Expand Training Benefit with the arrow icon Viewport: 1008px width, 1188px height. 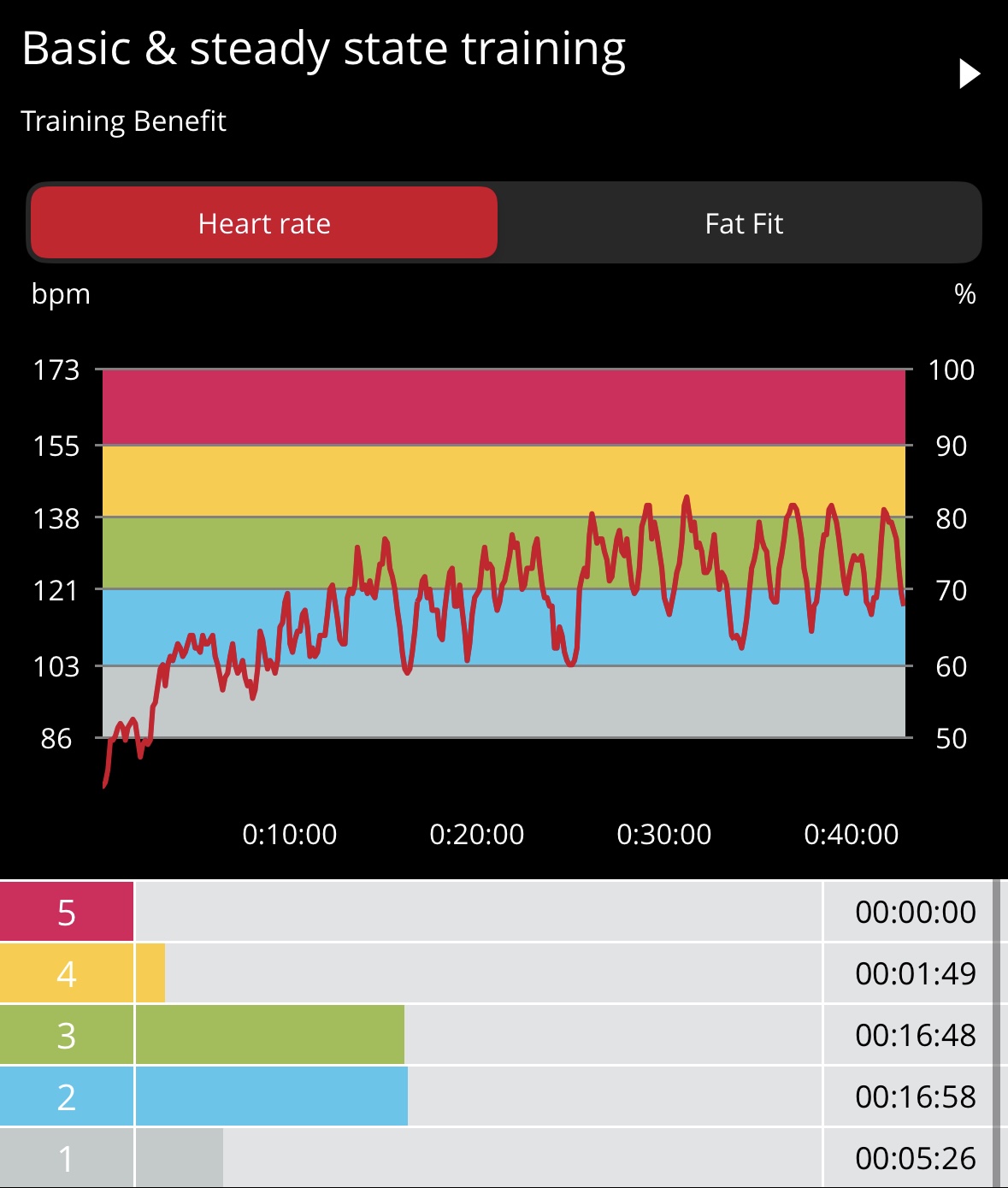pyautogui.click(x=968, y=74)
